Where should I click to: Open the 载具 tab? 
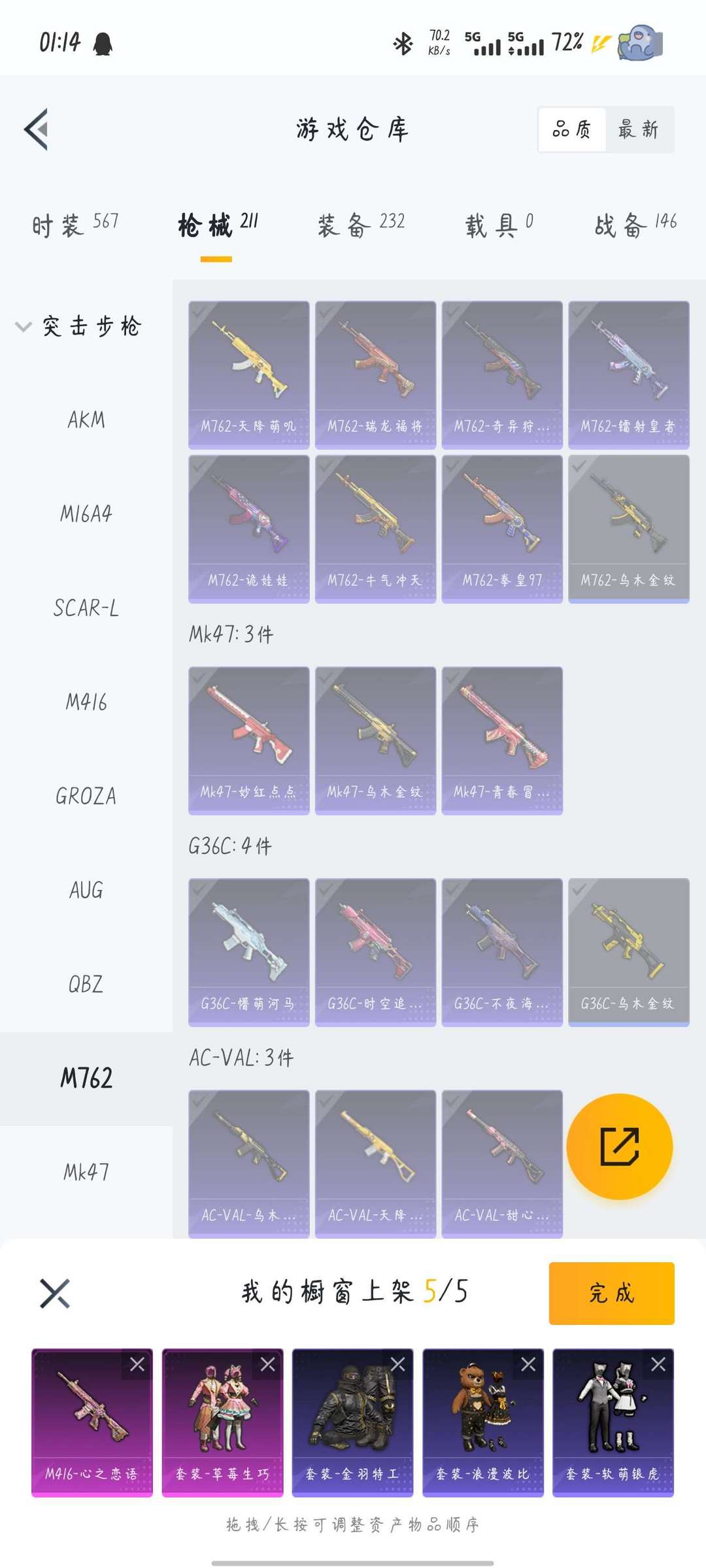(499, 224)
